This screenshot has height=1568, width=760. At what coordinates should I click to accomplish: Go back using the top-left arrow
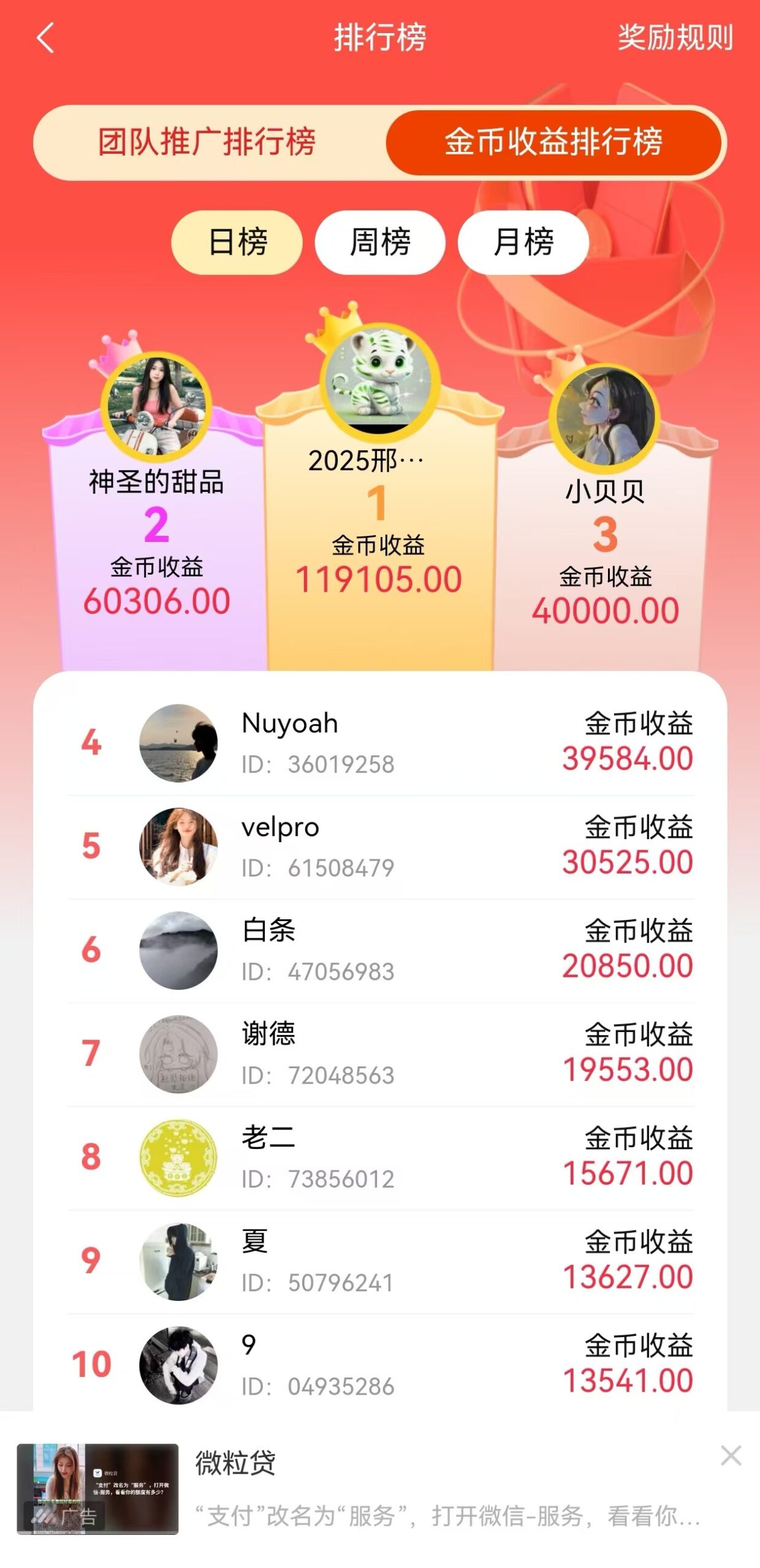click(x=45, y=38)
